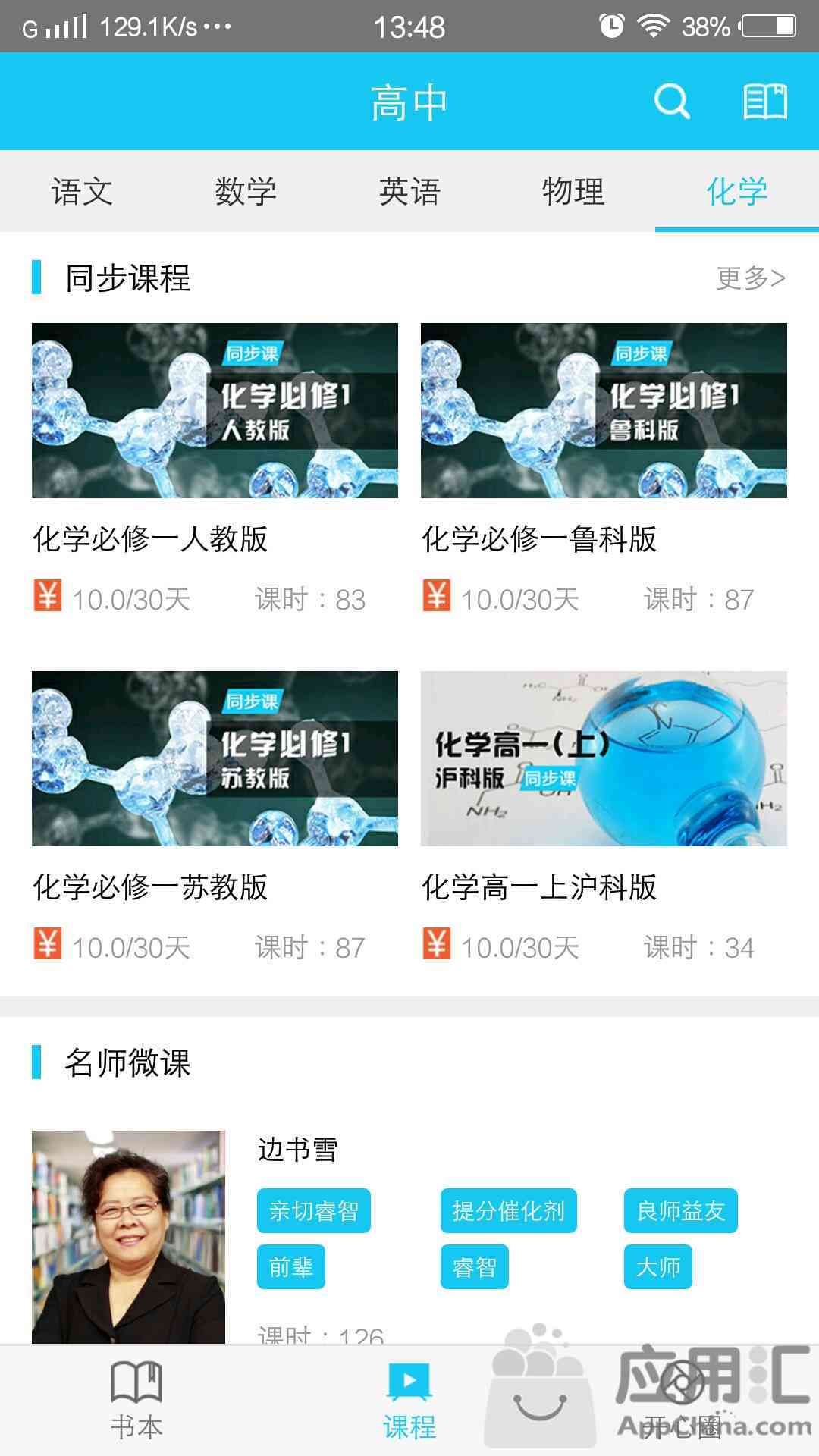The height and width of the screenshot is (1456, 819).
Task: Open the 化学必修一苏教版 course card
Action: [x=215, y=759]
